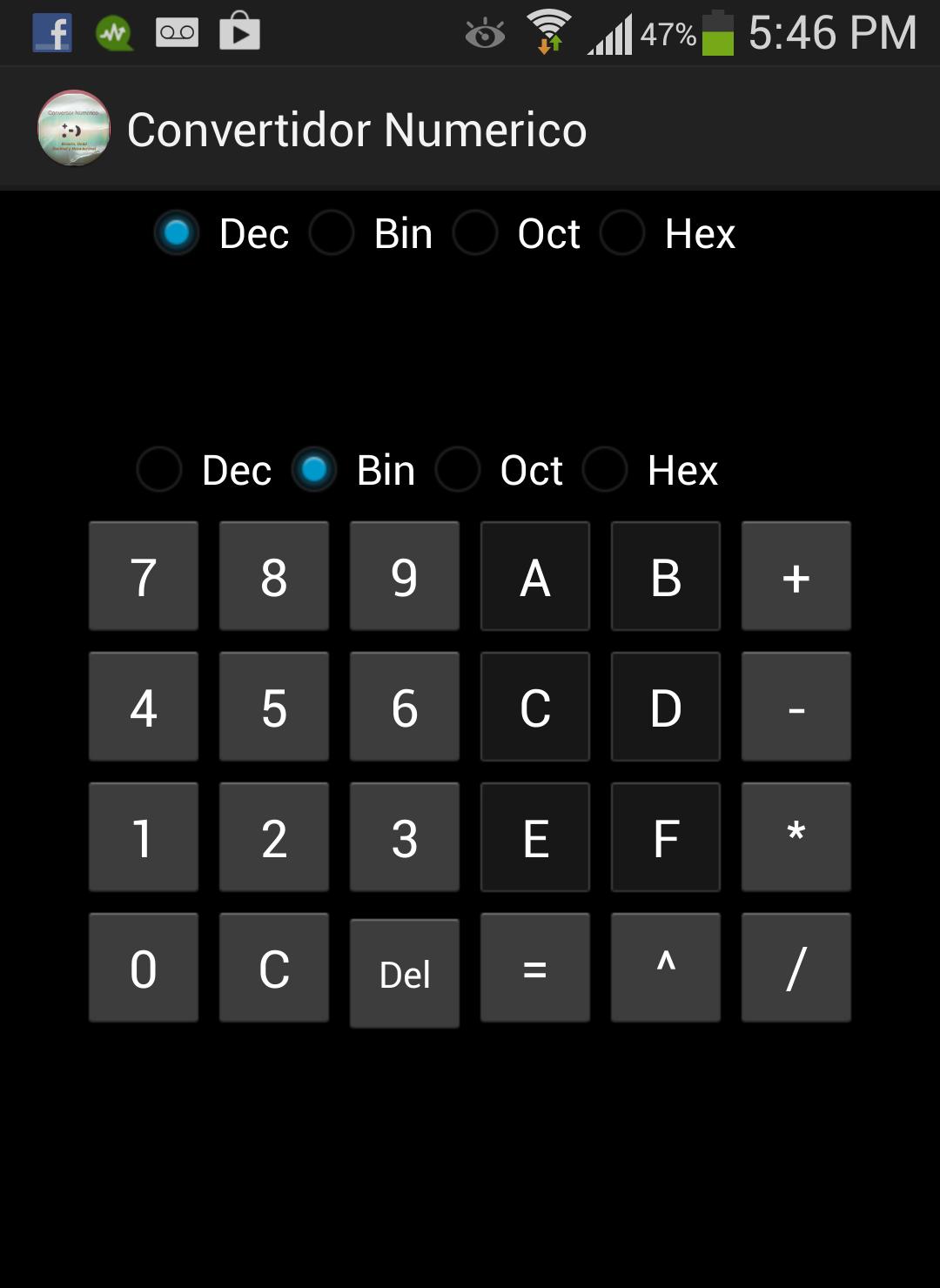Tap the 0 key
This screenshot has width=940, height=1288.
tap(144, 968)
